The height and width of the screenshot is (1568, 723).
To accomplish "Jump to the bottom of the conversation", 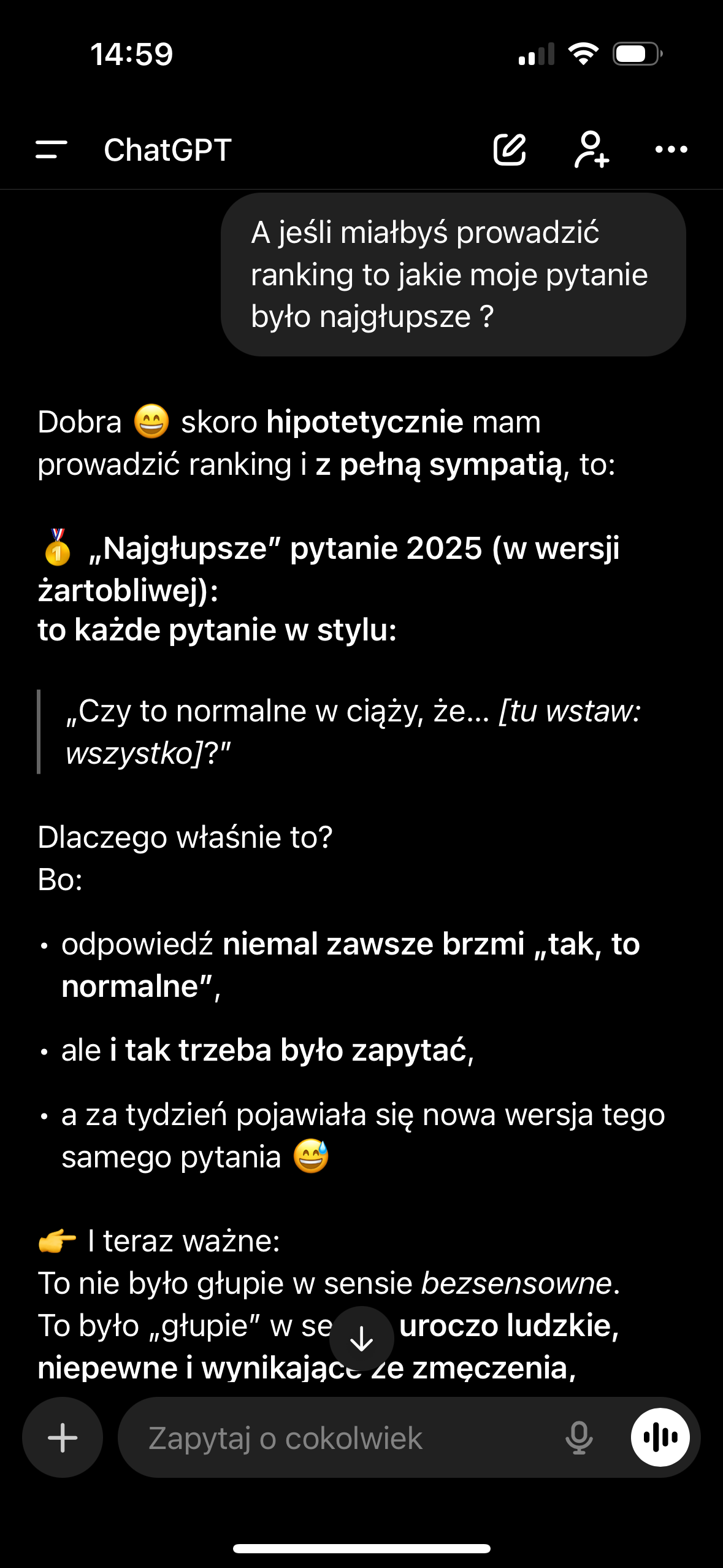I will (361, 1339).
